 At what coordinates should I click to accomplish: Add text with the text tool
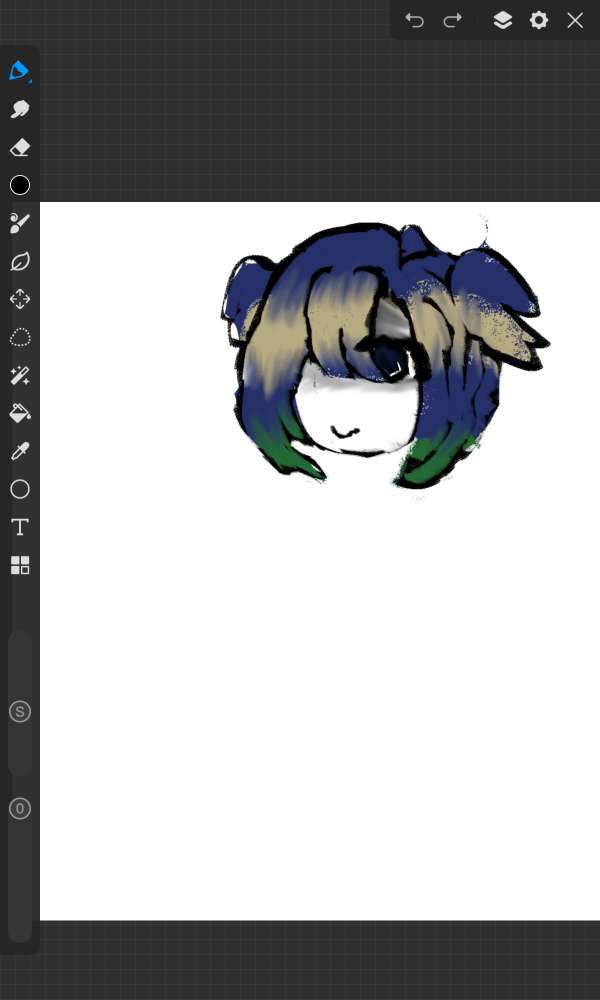pyautogui.click(x=19, y=527)
